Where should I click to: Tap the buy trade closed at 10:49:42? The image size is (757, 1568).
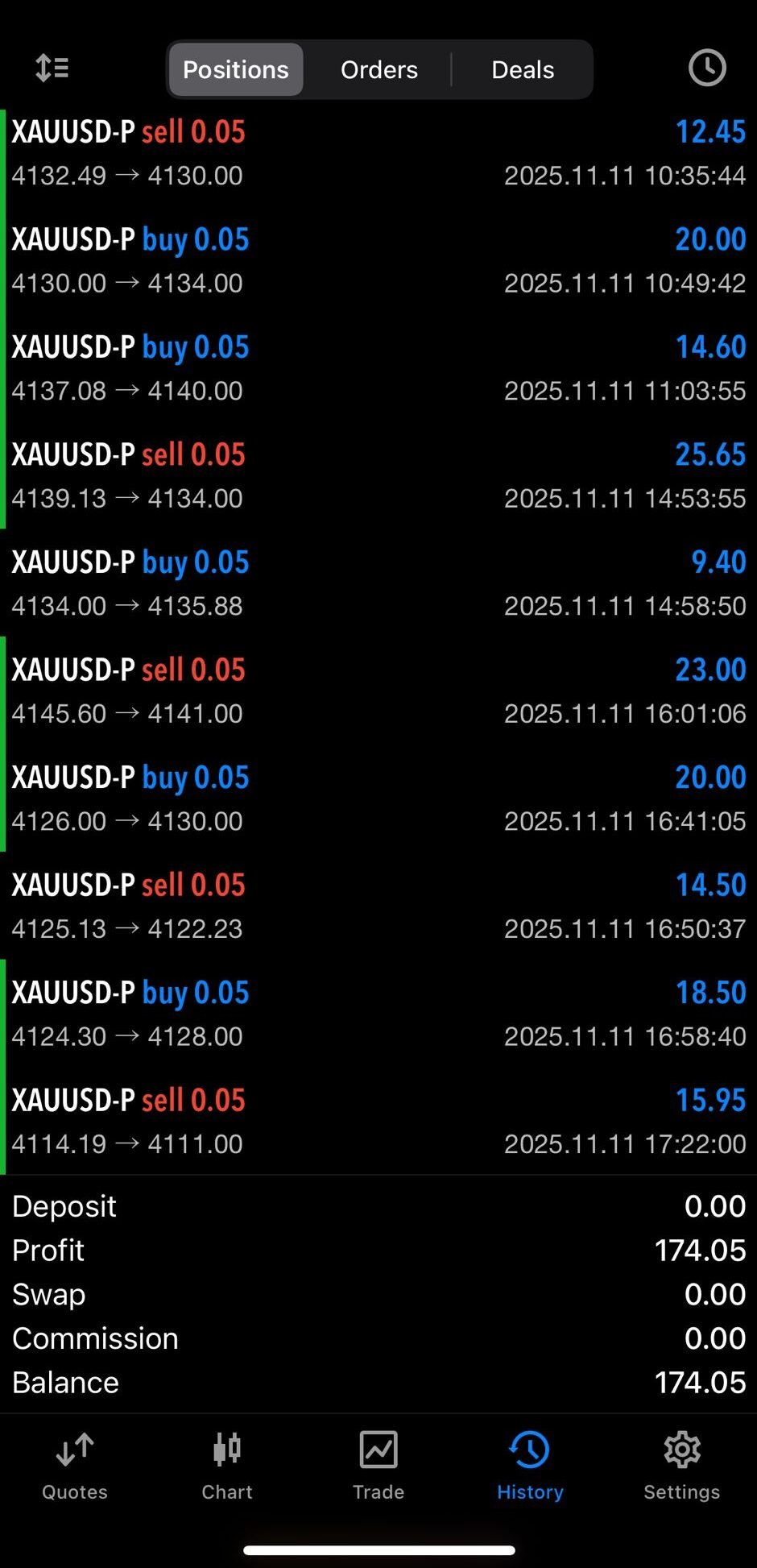378,260
